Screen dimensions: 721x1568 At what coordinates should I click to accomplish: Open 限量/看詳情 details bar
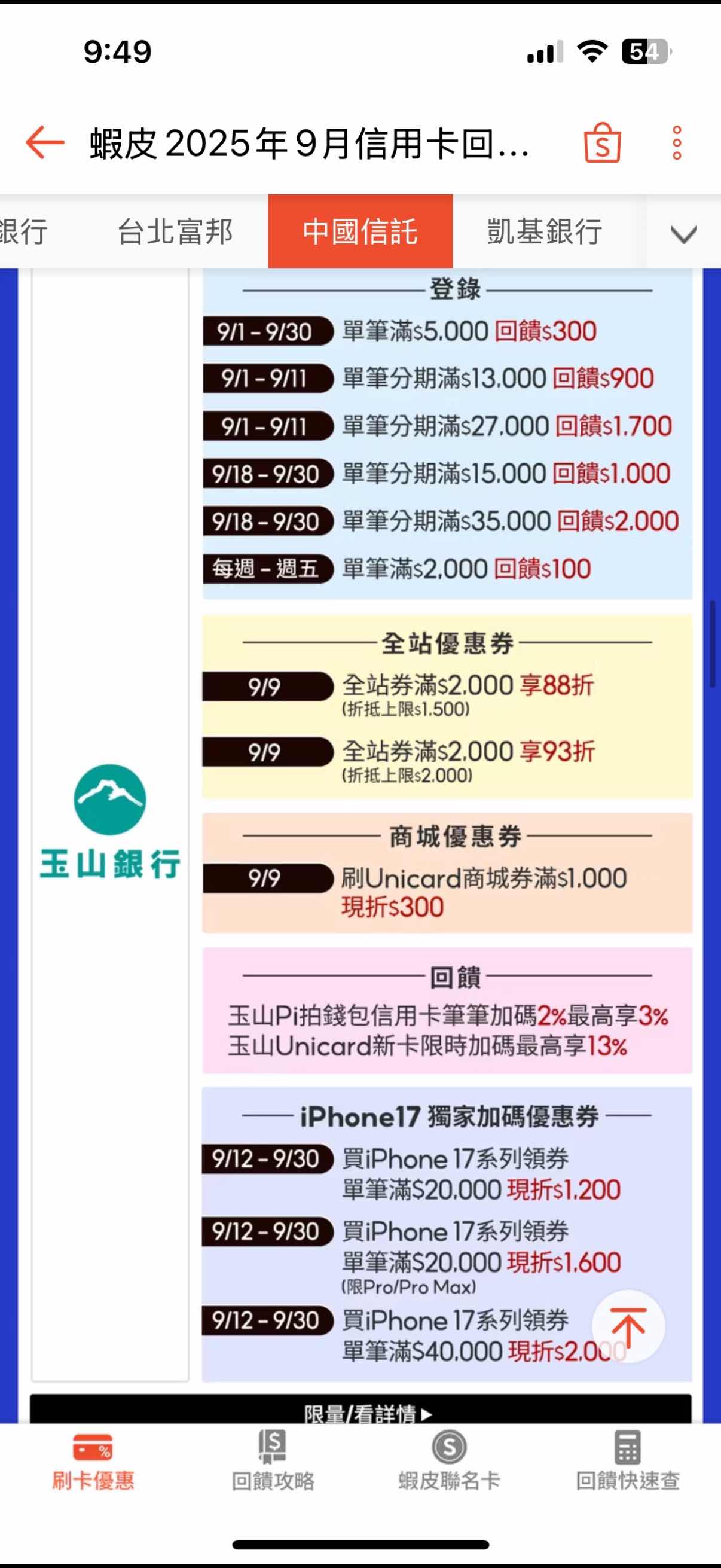(x=361, y=1412)
